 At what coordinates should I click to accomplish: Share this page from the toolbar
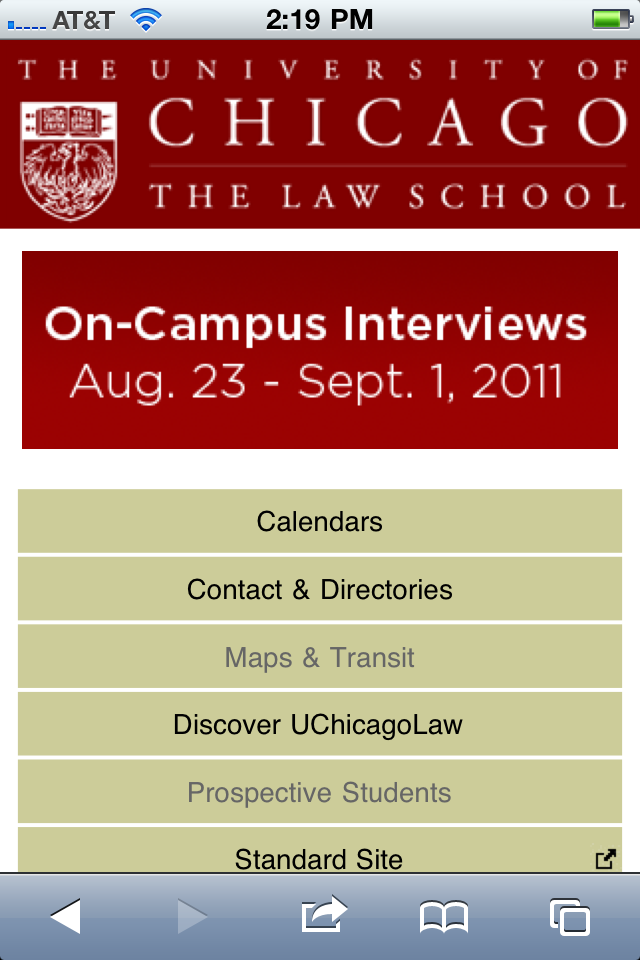(x=323, y=914)
